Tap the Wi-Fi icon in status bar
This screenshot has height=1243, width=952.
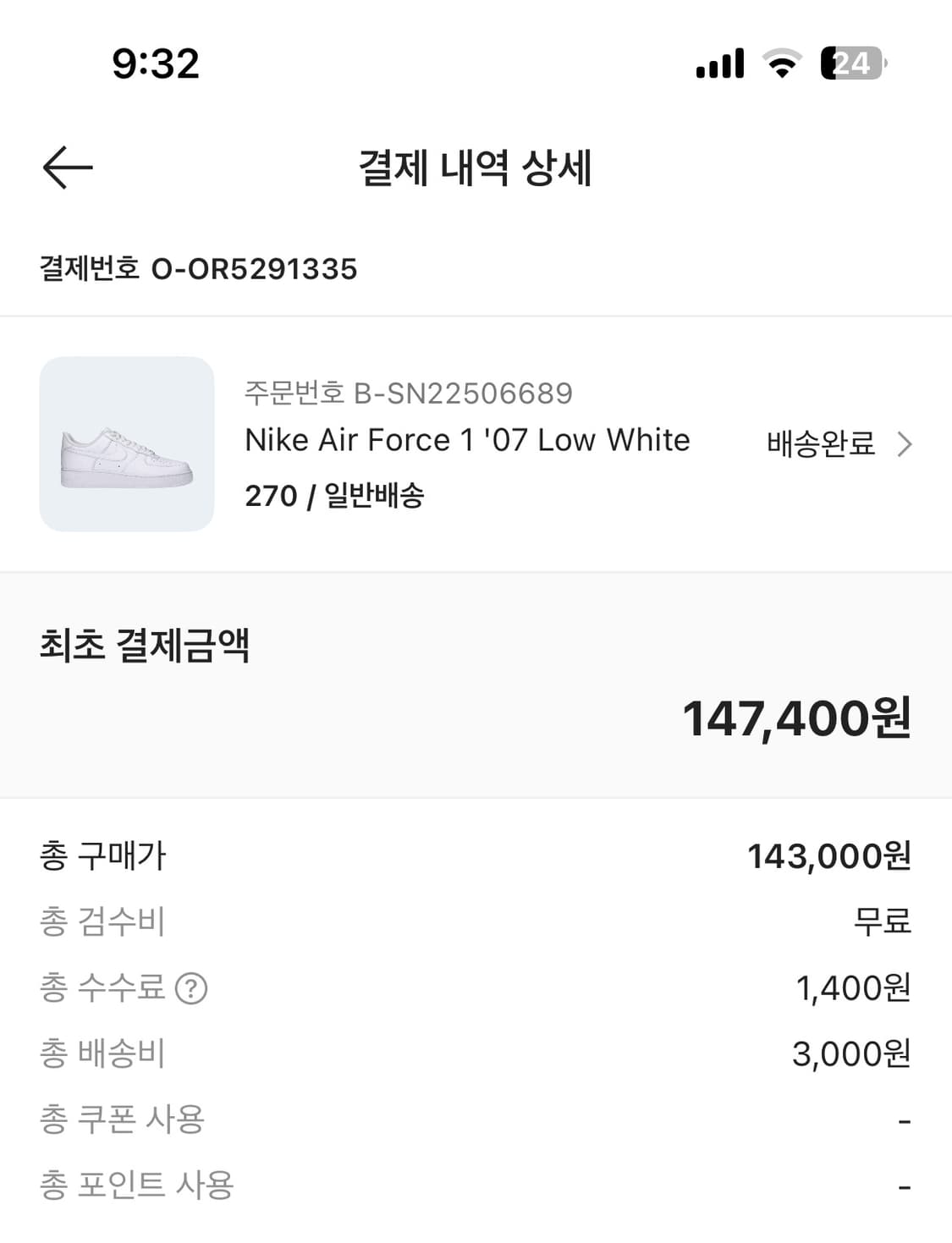(779, 63)
